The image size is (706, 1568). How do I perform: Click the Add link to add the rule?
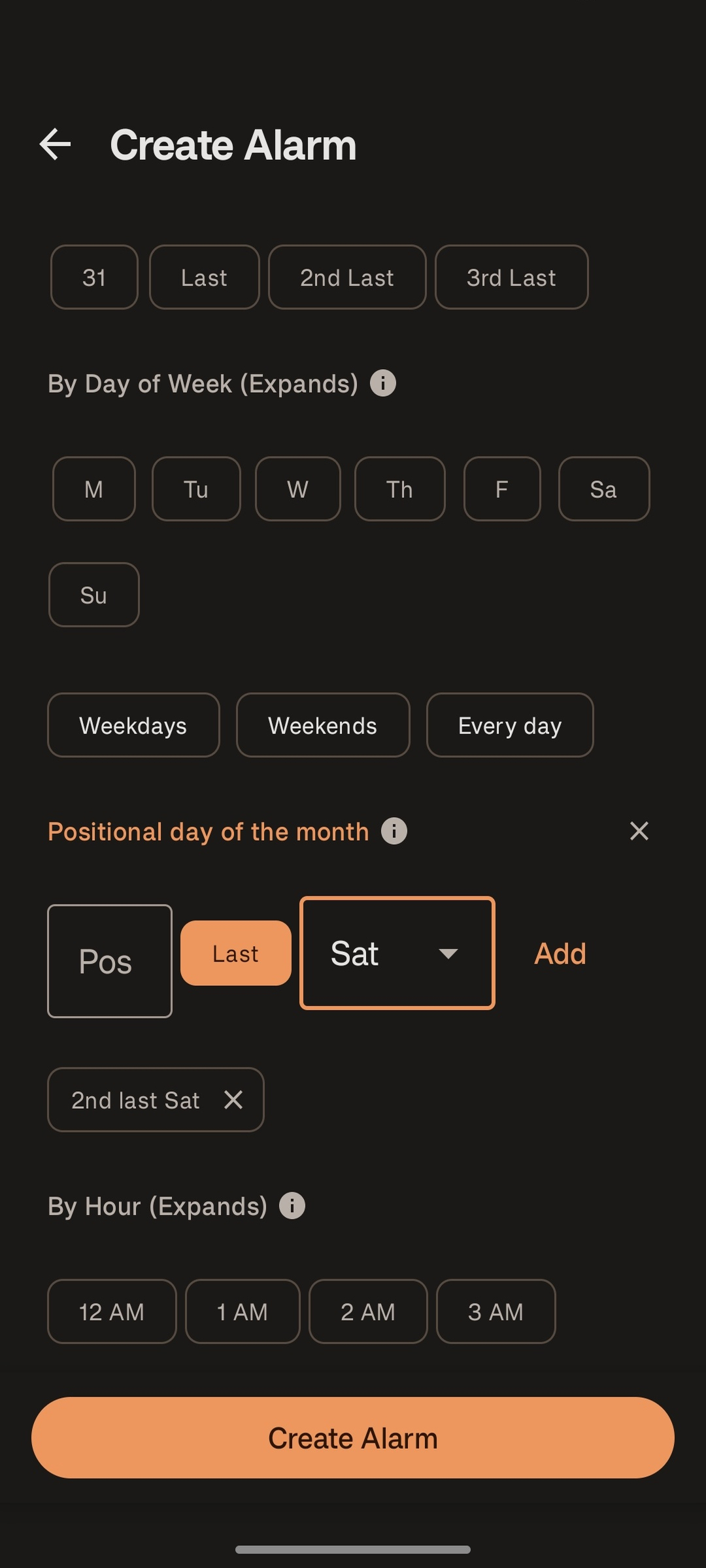coord(560,953)
